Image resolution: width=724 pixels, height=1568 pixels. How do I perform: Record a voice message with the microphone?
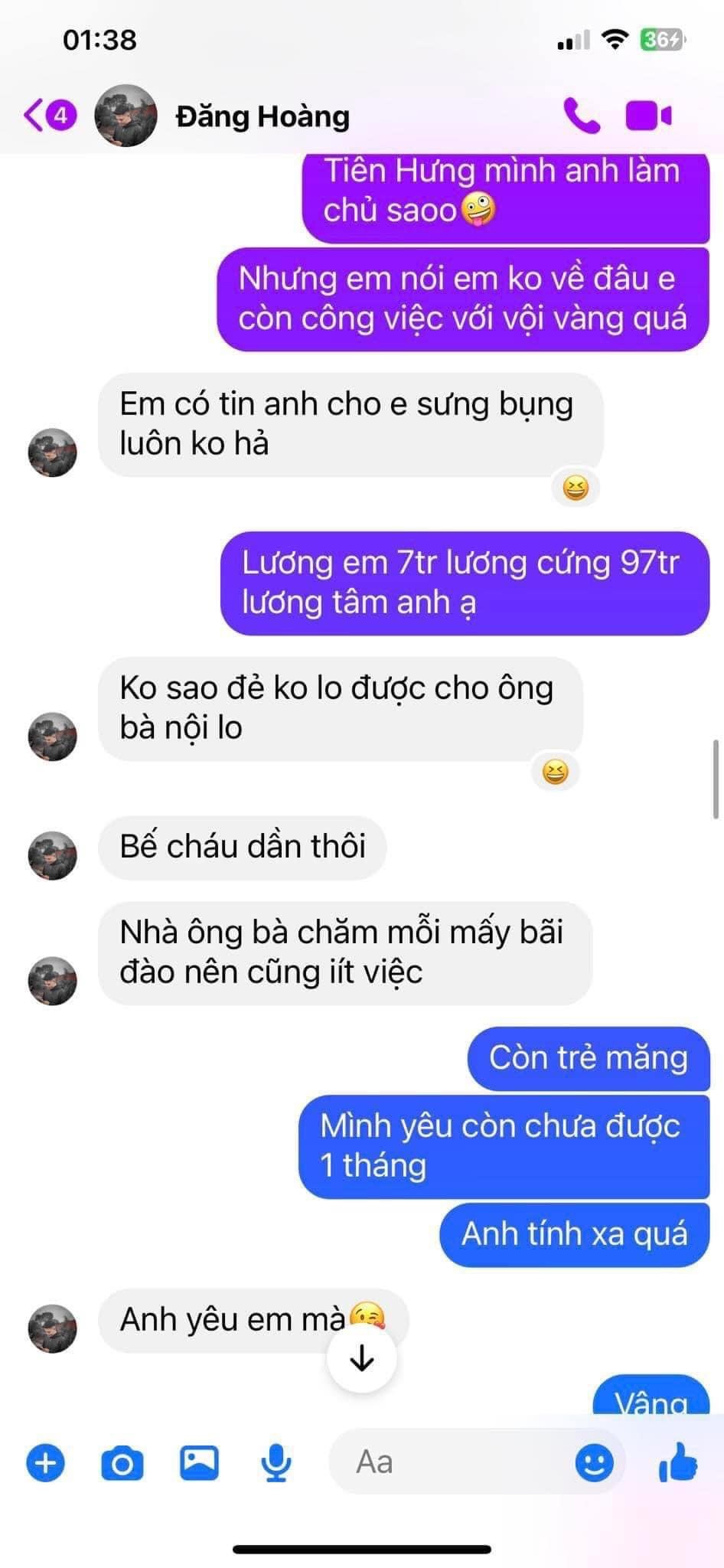276,1463
